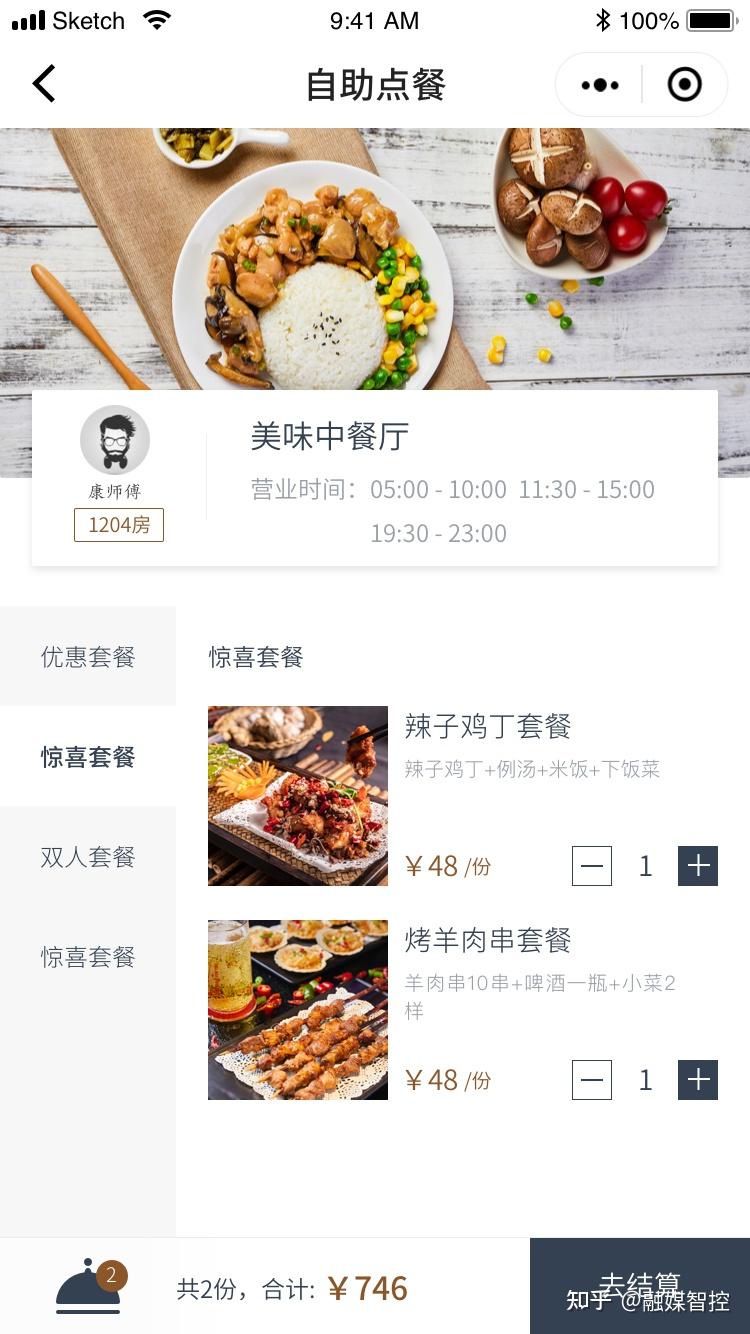
Task: Switch to the 优惠套餐 category
Action: (x=88, y=657)
